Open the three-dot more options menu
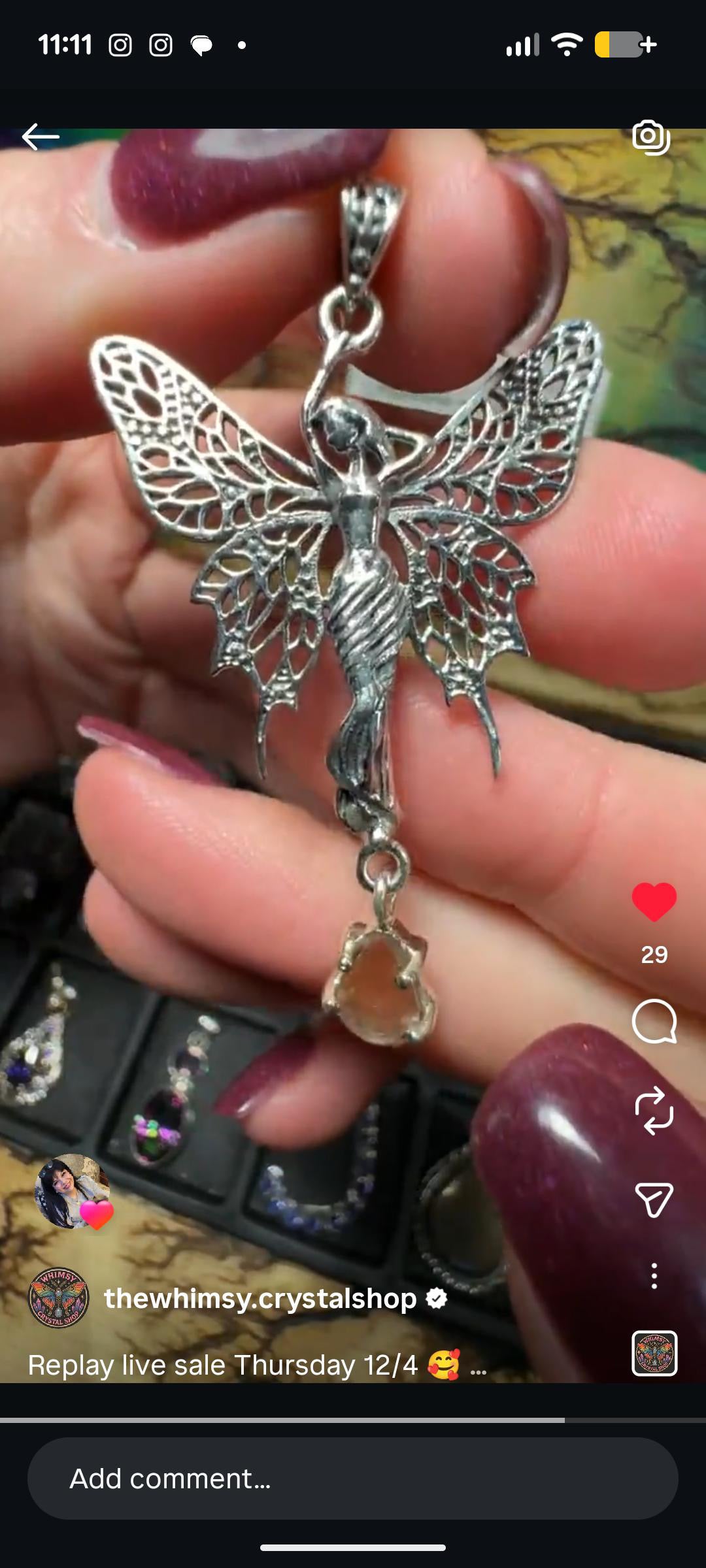This screenshot has width=706, height=1568. tap(654, 1275)
